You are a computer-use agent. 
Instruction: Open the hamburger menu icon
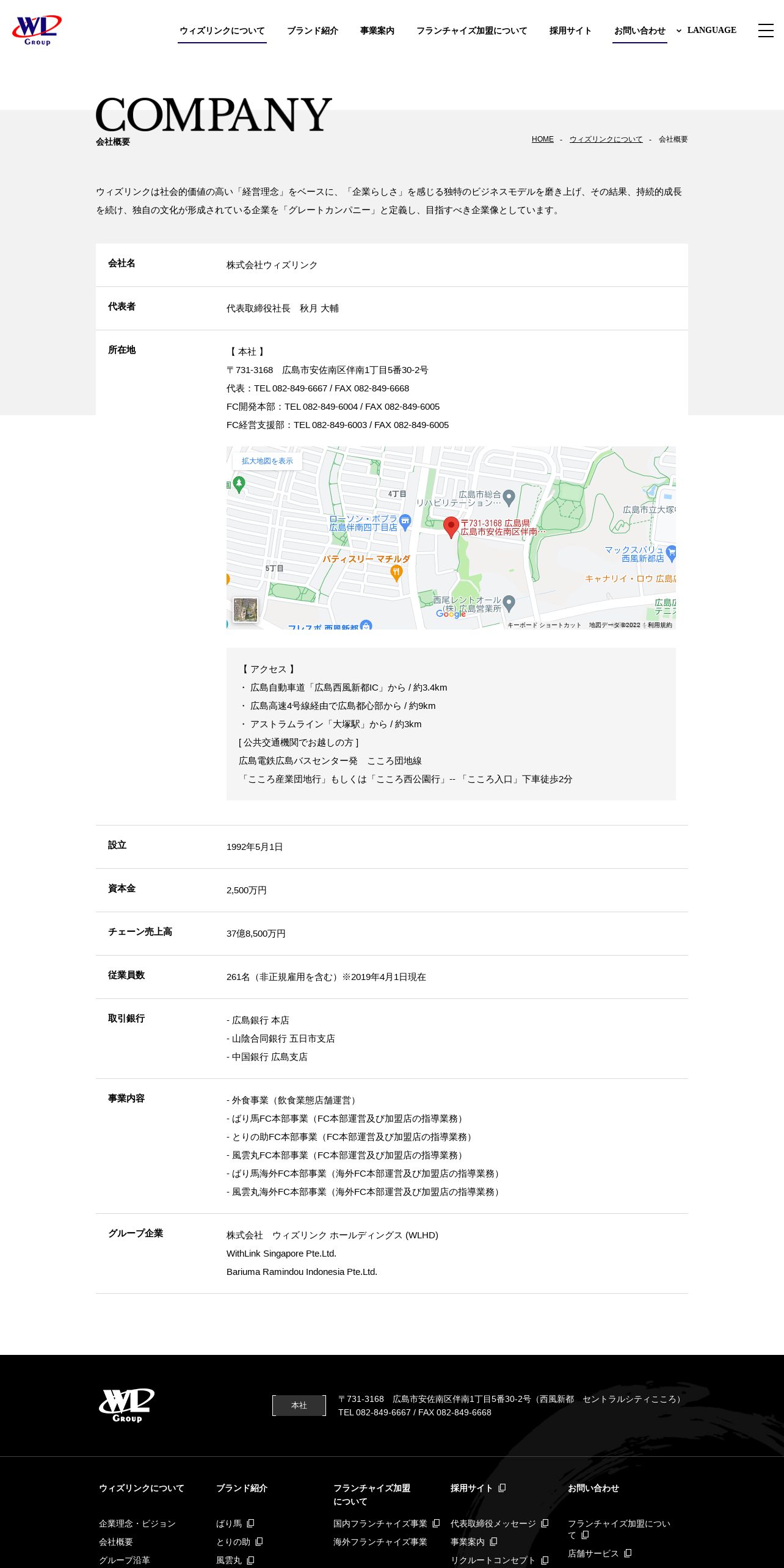[x=766, y=31]
